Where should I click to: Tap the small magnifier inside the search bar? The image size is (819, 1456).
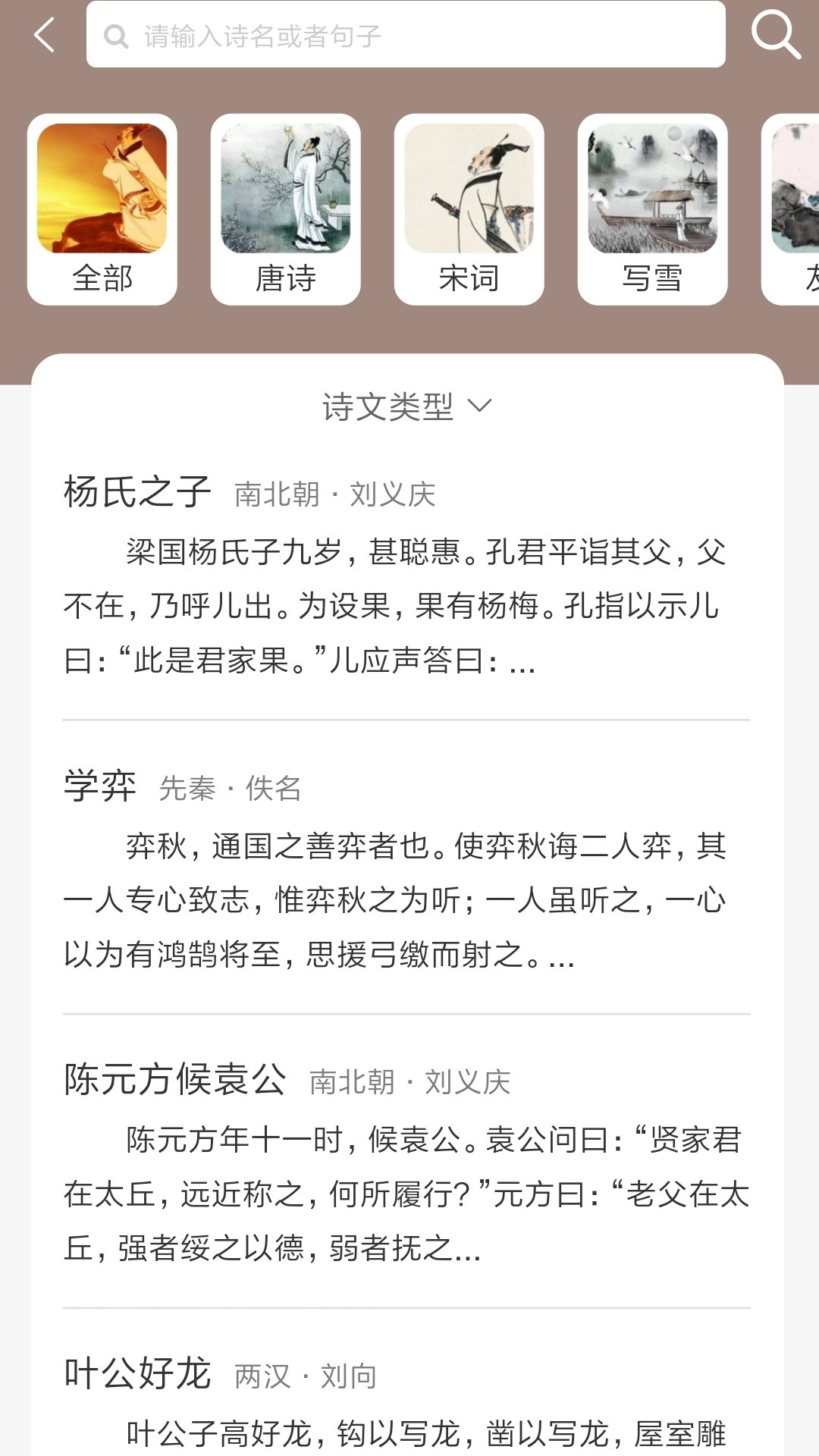pyautogui.click(x=115, y=34)
